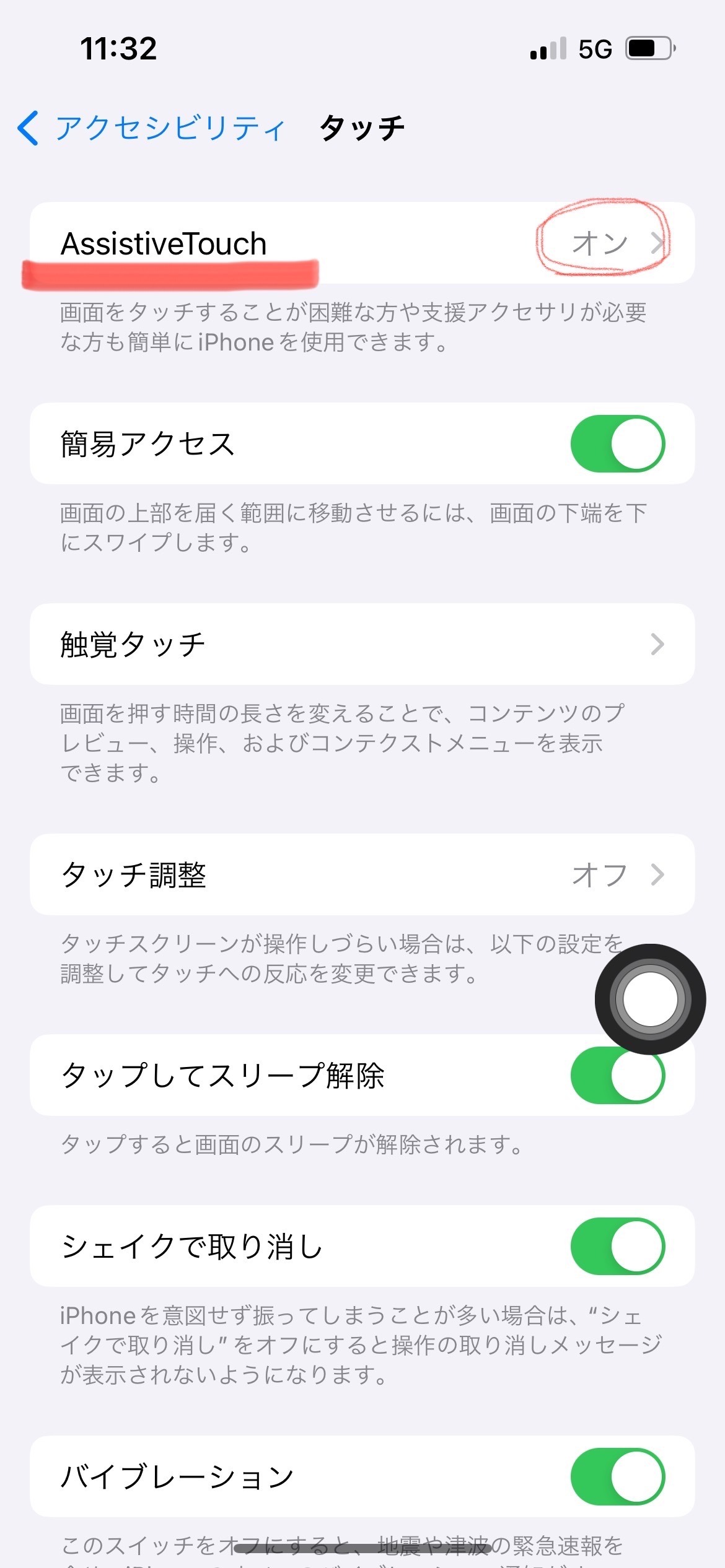Screen dimensions: 725x1568
Task: Toggle シェイクで取り消し off
Action: (617, 1247)
